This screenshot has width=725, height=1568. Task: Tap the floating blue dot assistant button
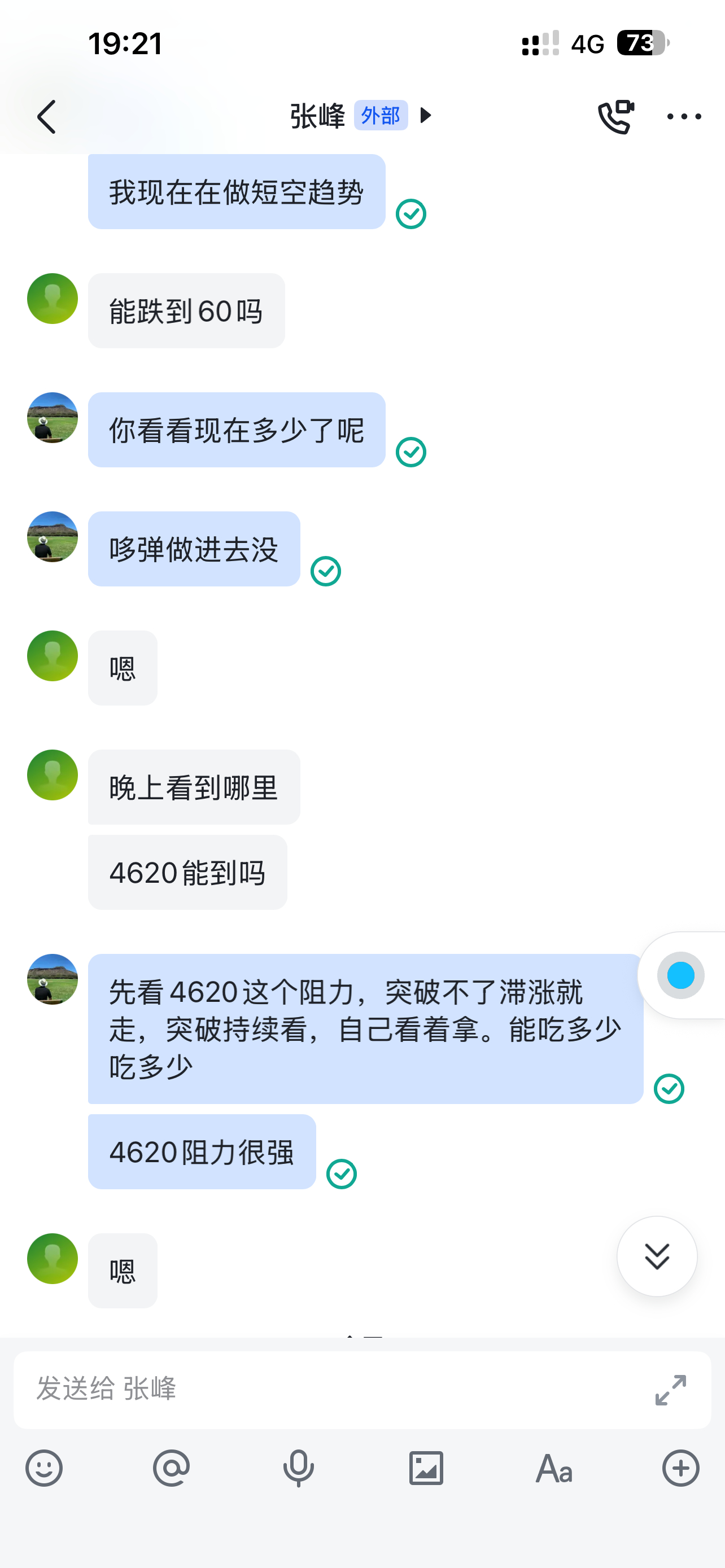[680, 975]
